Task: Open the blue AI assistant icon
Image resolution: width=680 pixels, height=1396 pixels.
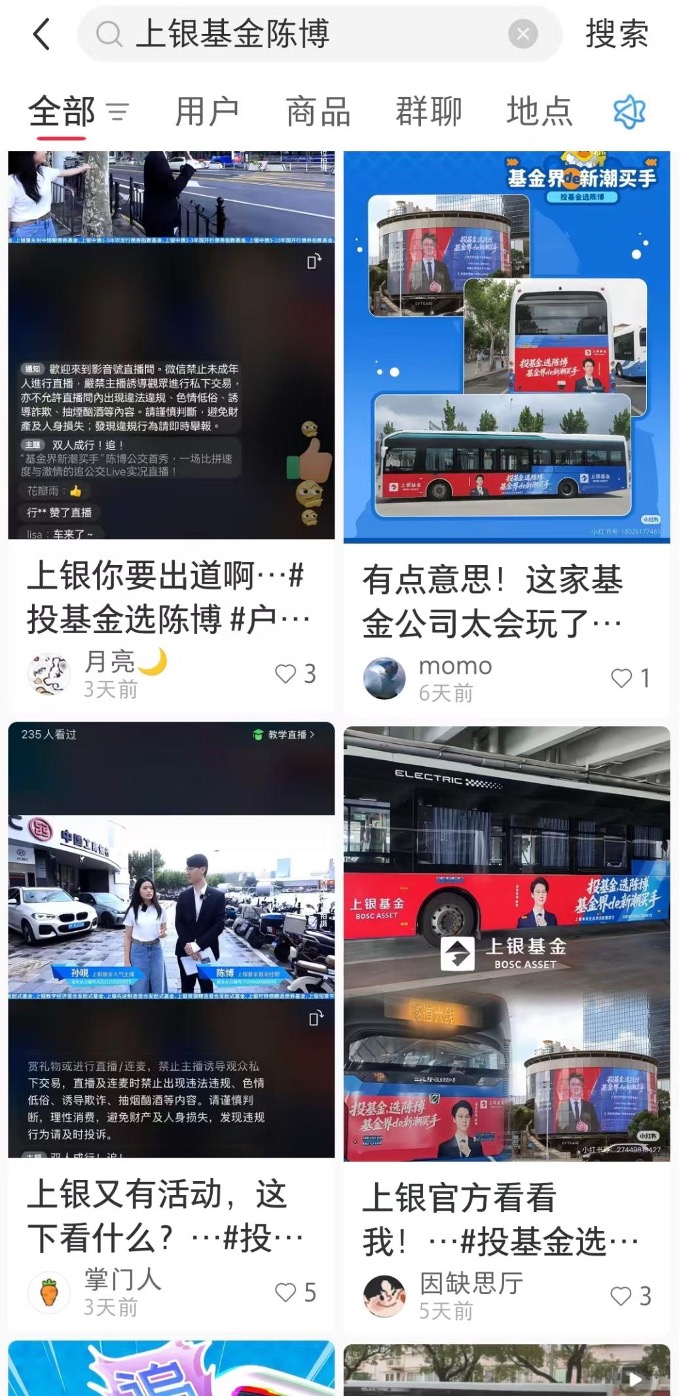Action: [630, 112]
